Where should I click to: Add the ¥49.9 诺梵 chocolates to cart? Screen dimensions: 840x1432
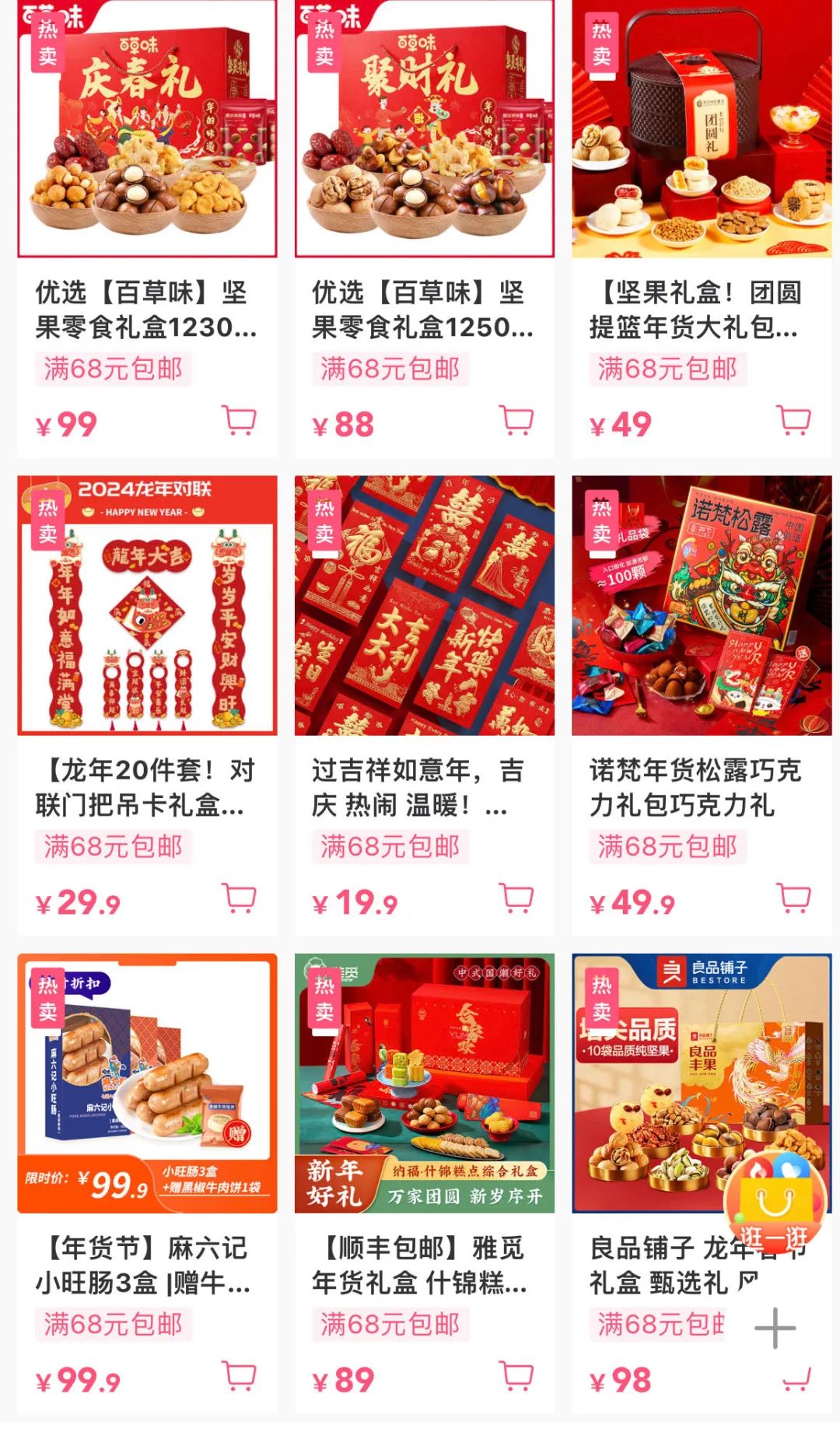click(x=794, y=898)
